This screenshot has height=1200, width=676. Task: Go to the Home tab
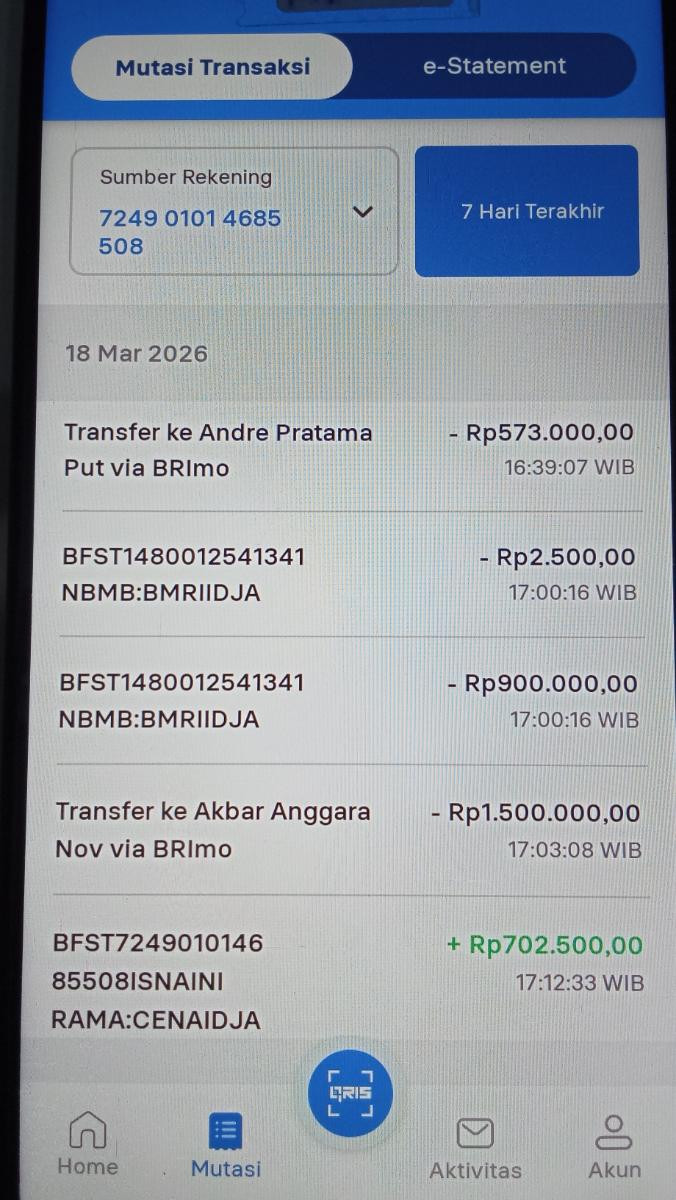pos(87,1145)
